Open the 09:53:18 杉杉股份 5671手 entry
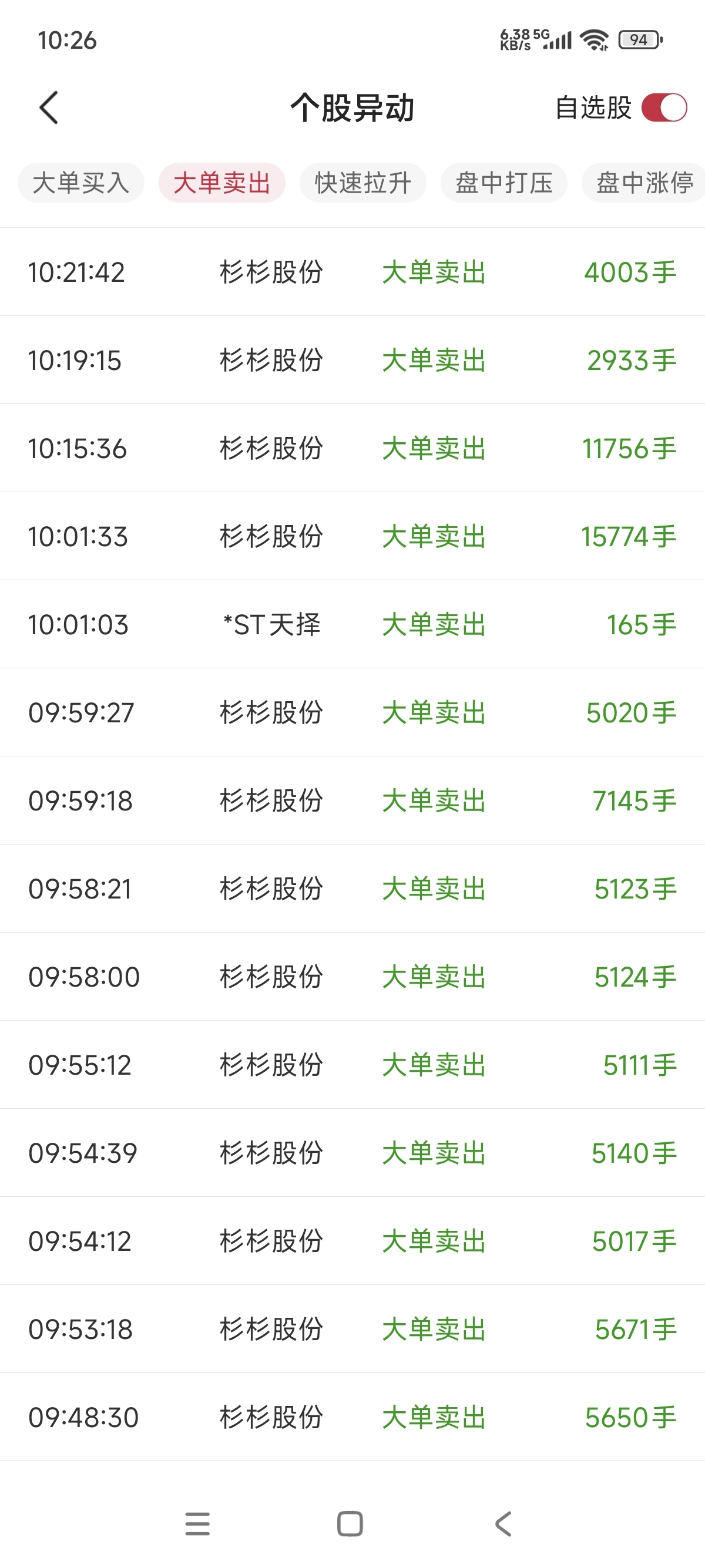This screenshot has width=705, height=1568. 352,1330
